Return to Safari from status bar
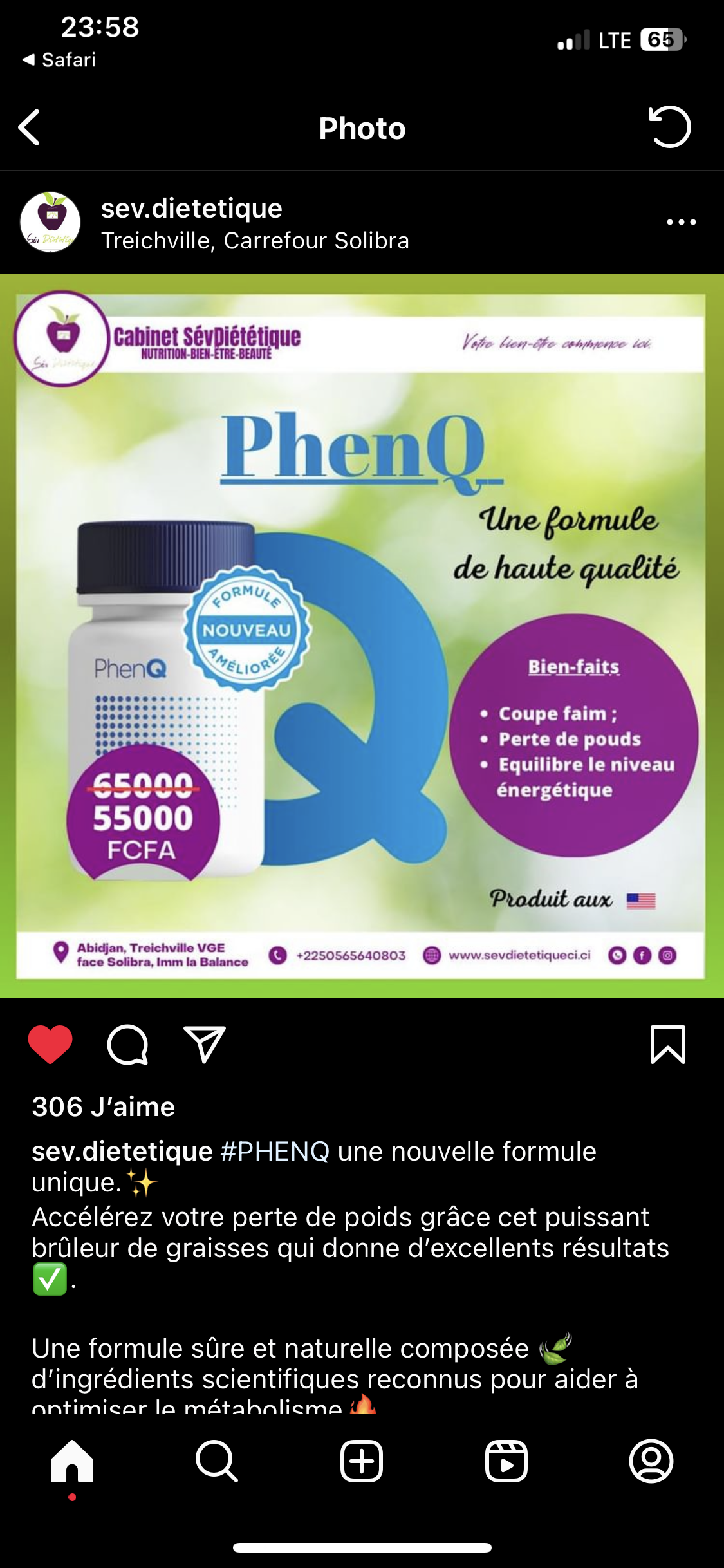This screenshot has width=724, height=1568. coord(59,60)
